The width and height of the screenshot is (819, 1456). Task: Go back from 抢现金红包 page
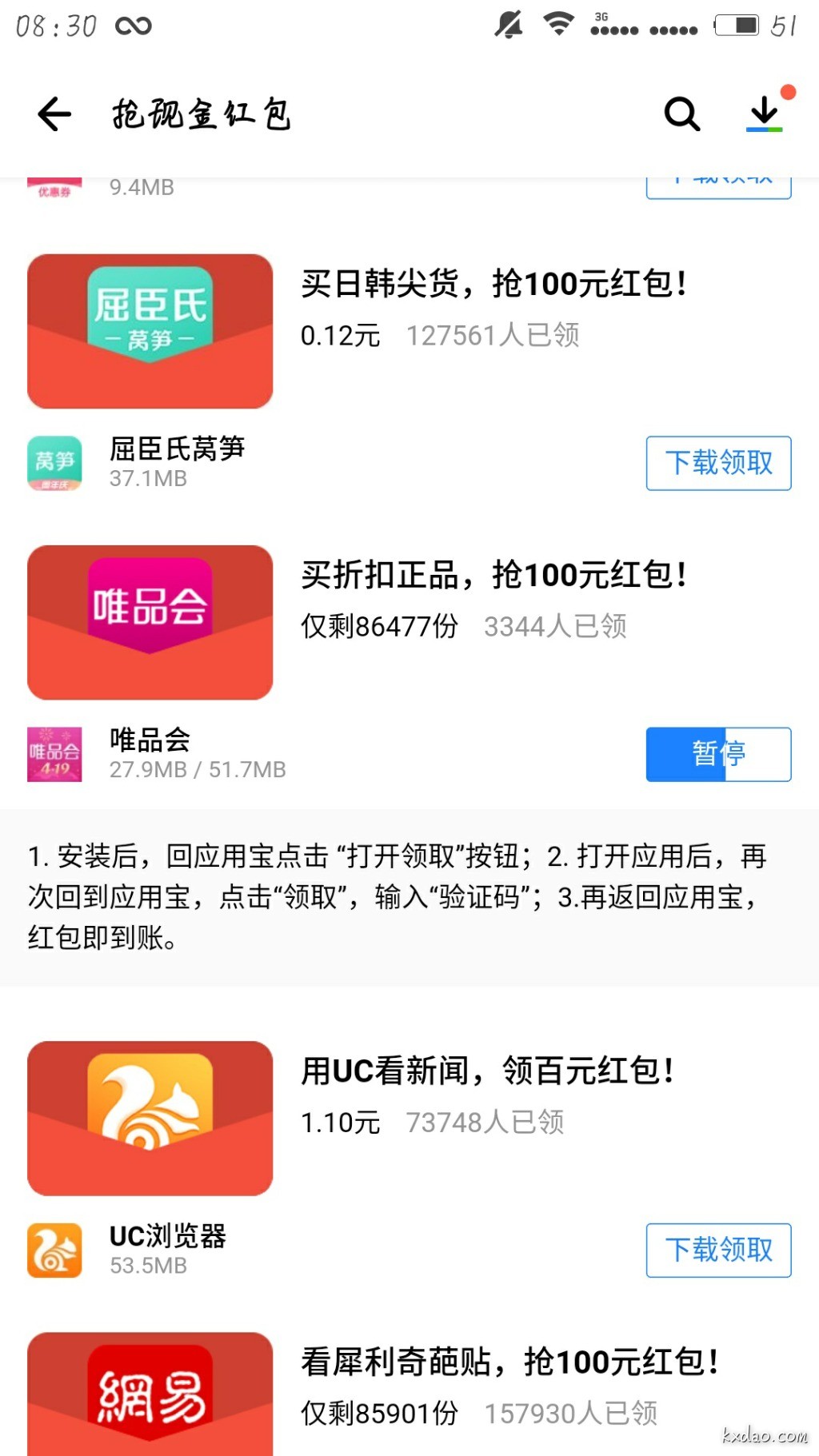click(54, 114)
